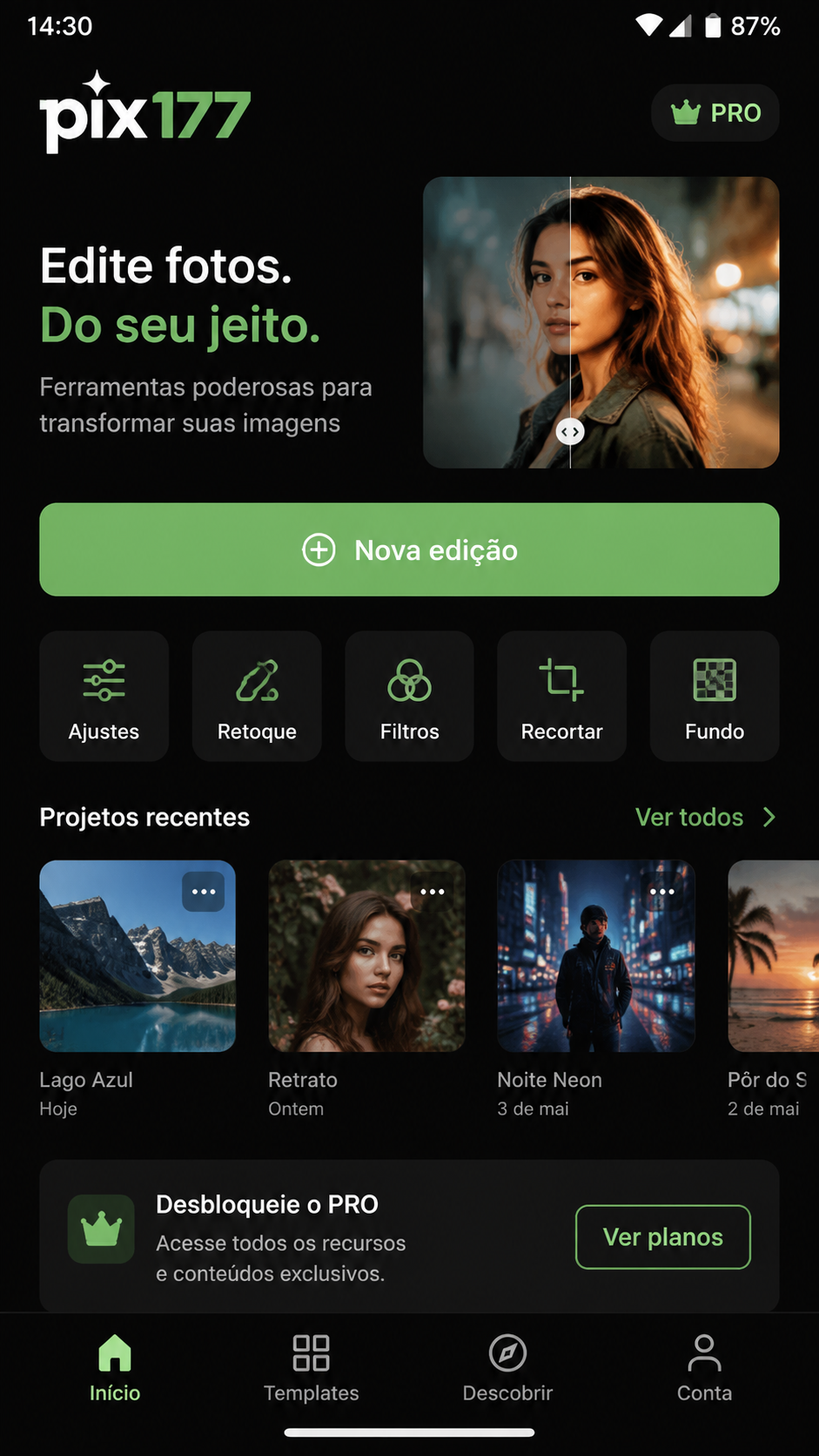Go to the Descobrir tab
Image resolution: width=819 pixels, height=1456 pixels.
(x=507, y=1368)
